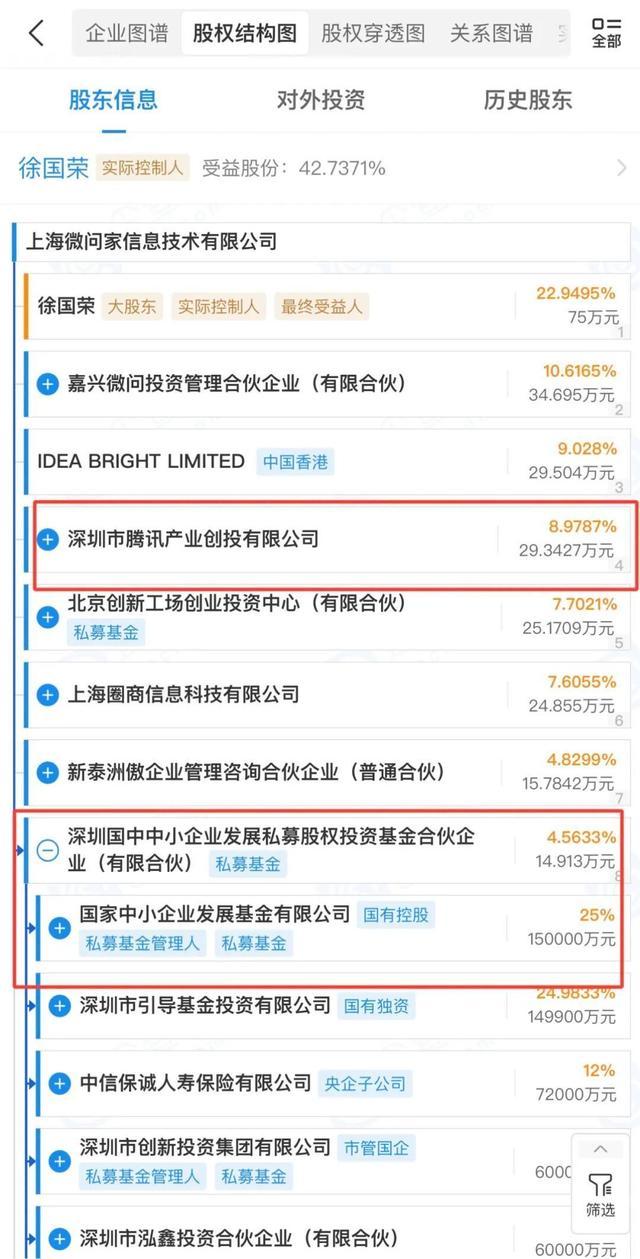Switch to the 股权穿透图 tab
Image resolution: width=640 pixels, height=1259 pixels.
pos(373,33)
